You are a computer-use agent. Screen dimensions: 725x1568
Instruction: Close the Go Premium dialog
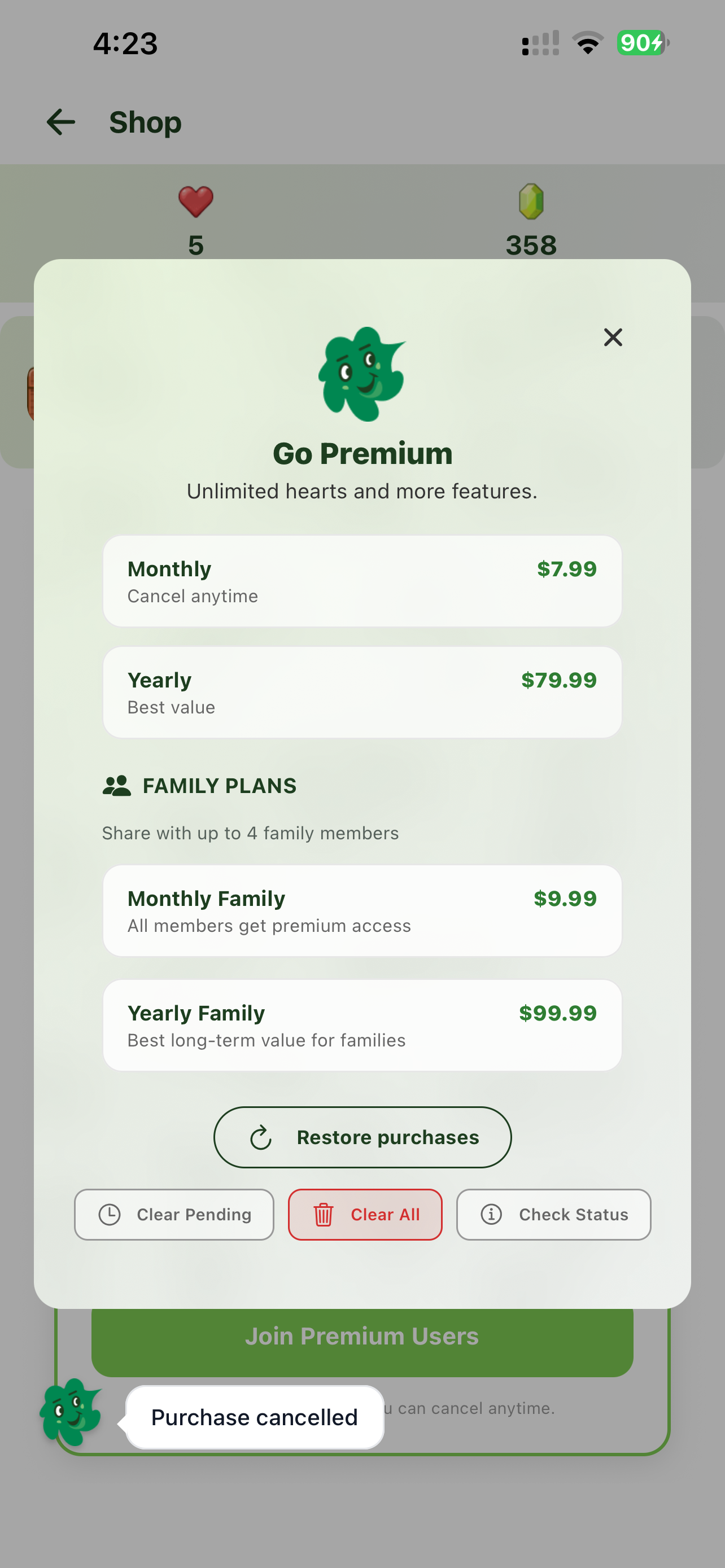pyautogui.click(x=613, y=337)
